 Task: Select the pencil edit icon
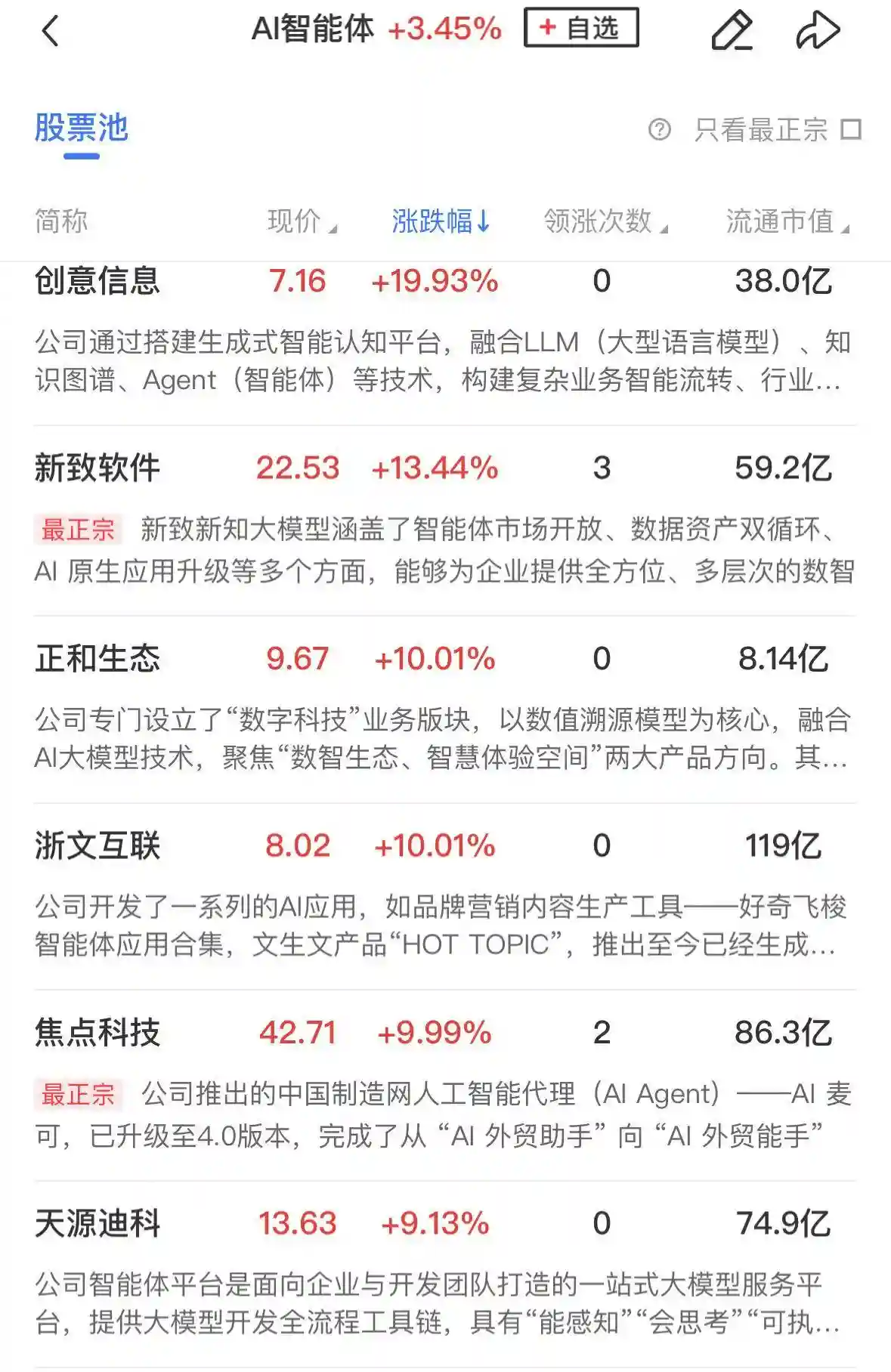(x=730, y=30)
